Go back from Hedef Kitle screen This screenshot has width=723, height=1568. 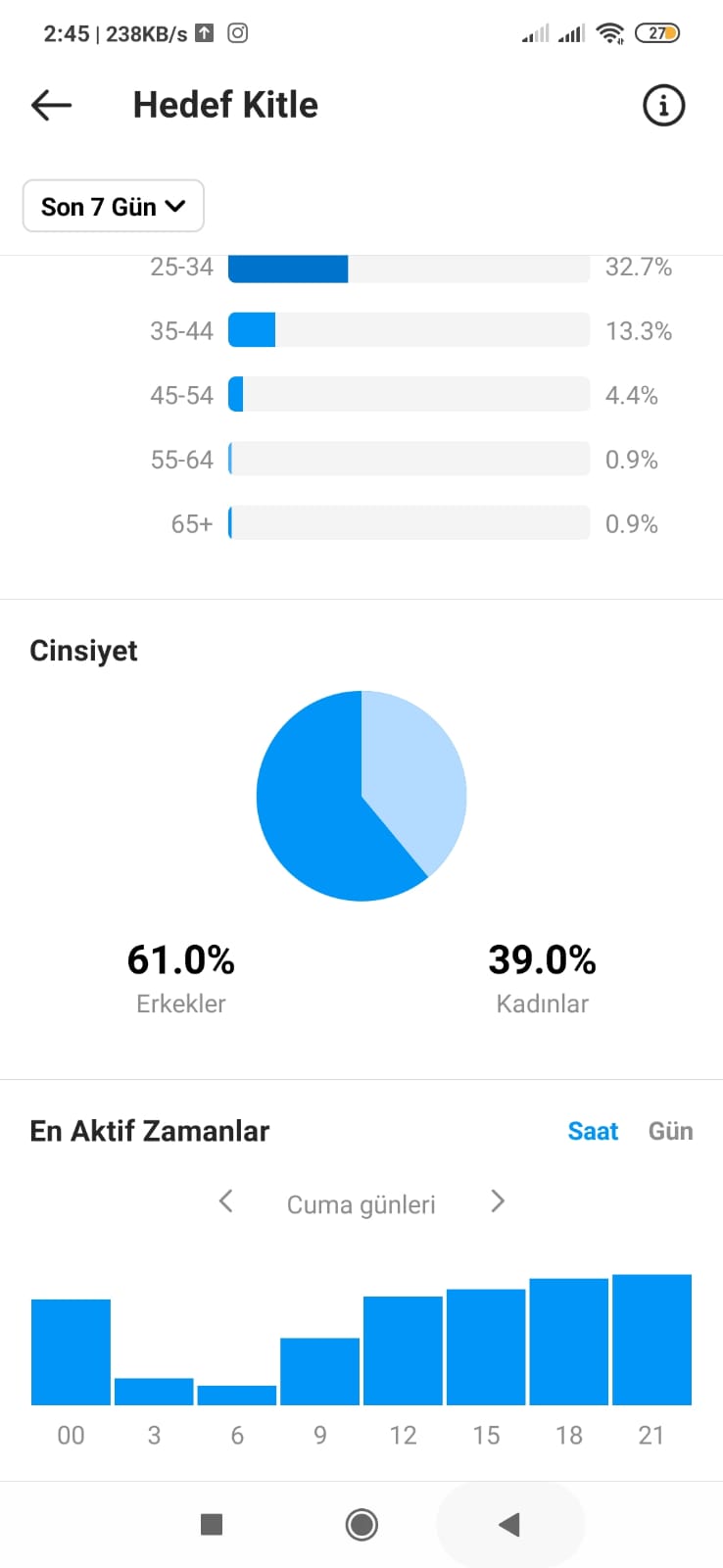(51, 105)
